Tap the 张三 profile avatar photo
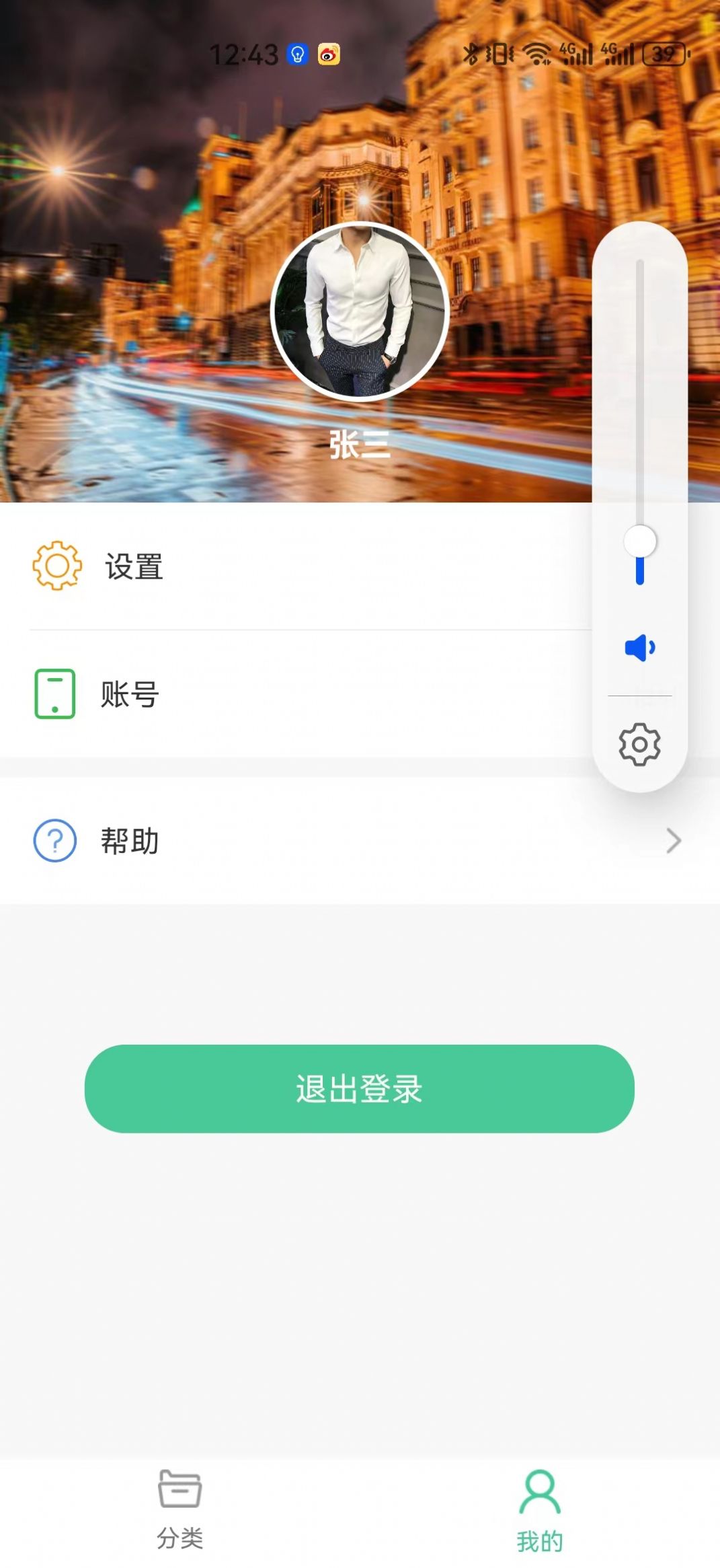This screenshot has height=1568, width=720. (360, 309)
